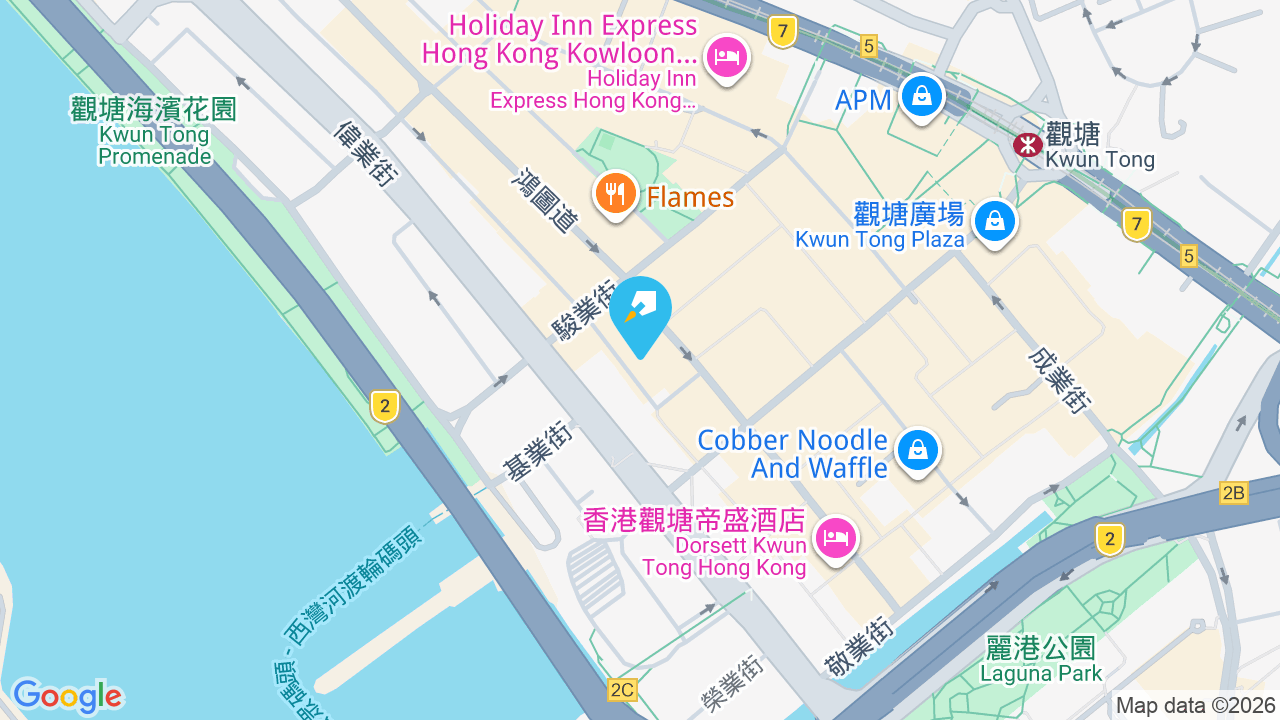1280x720 pixels.
Task: Select the Kwun Tong MTR station icon
Action: [x=1027, y=145]
